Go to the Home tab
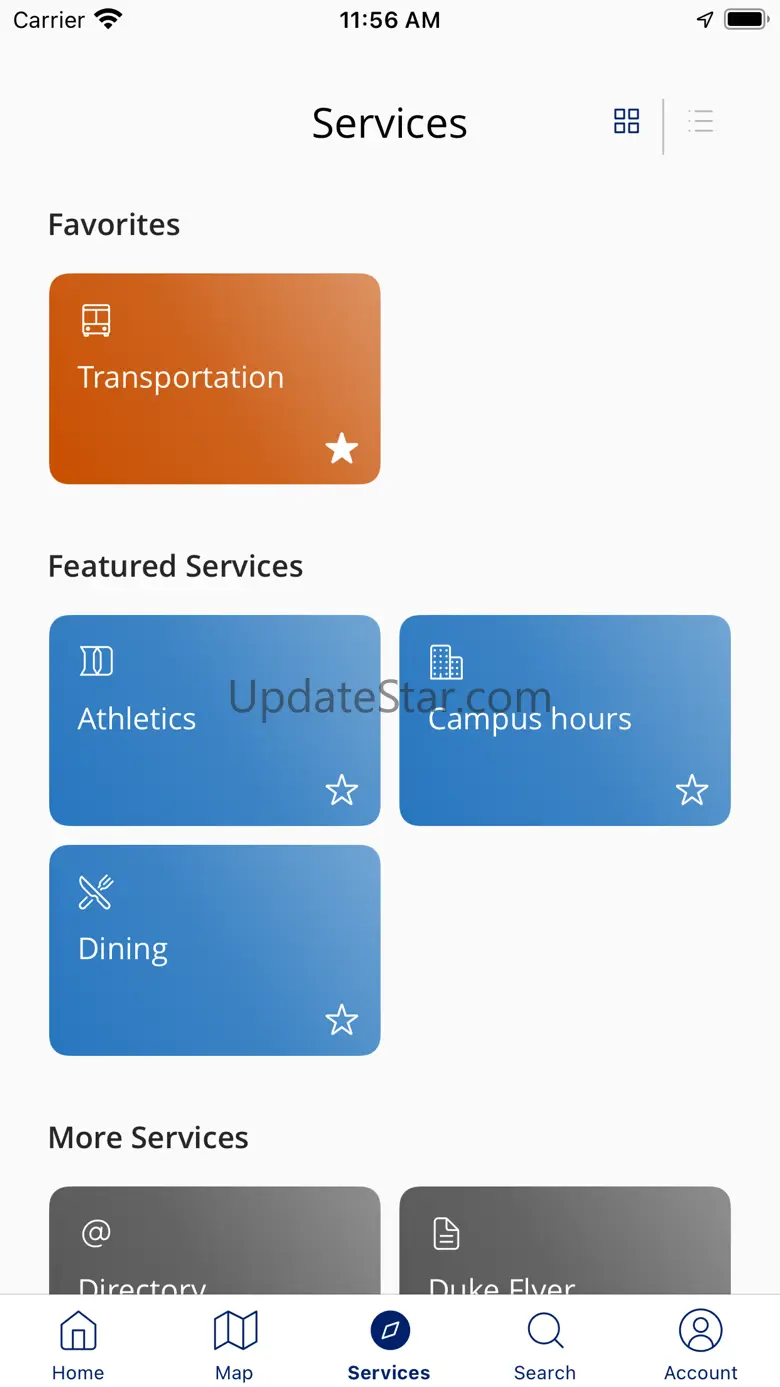Viewport: 780px width, 1387px height. [x=78, y=1345]
